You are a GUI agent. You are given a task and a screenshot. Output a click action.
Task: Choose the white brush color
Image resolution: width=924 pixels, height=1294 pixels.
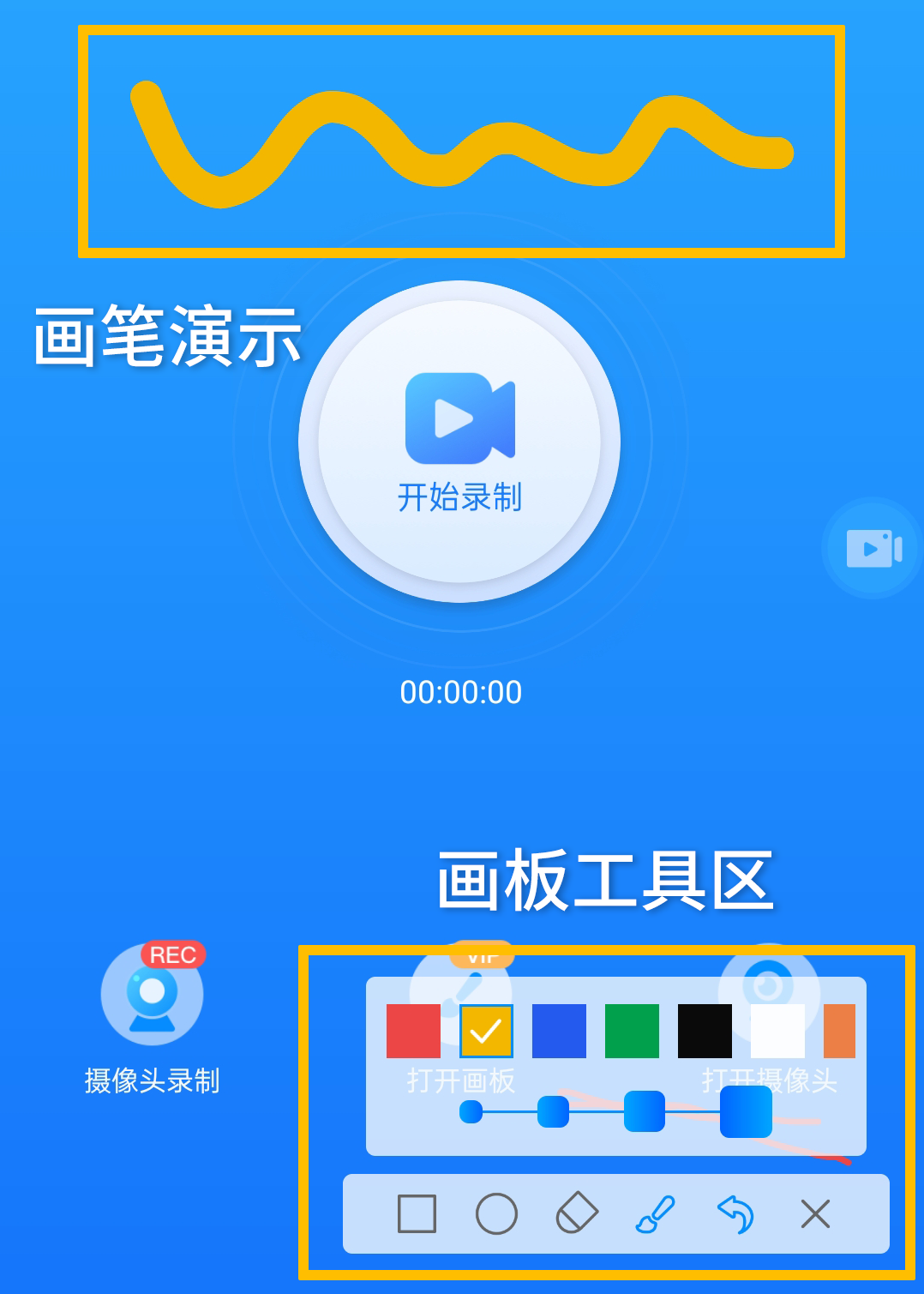pyautogui.click(x=777, y=1031)
